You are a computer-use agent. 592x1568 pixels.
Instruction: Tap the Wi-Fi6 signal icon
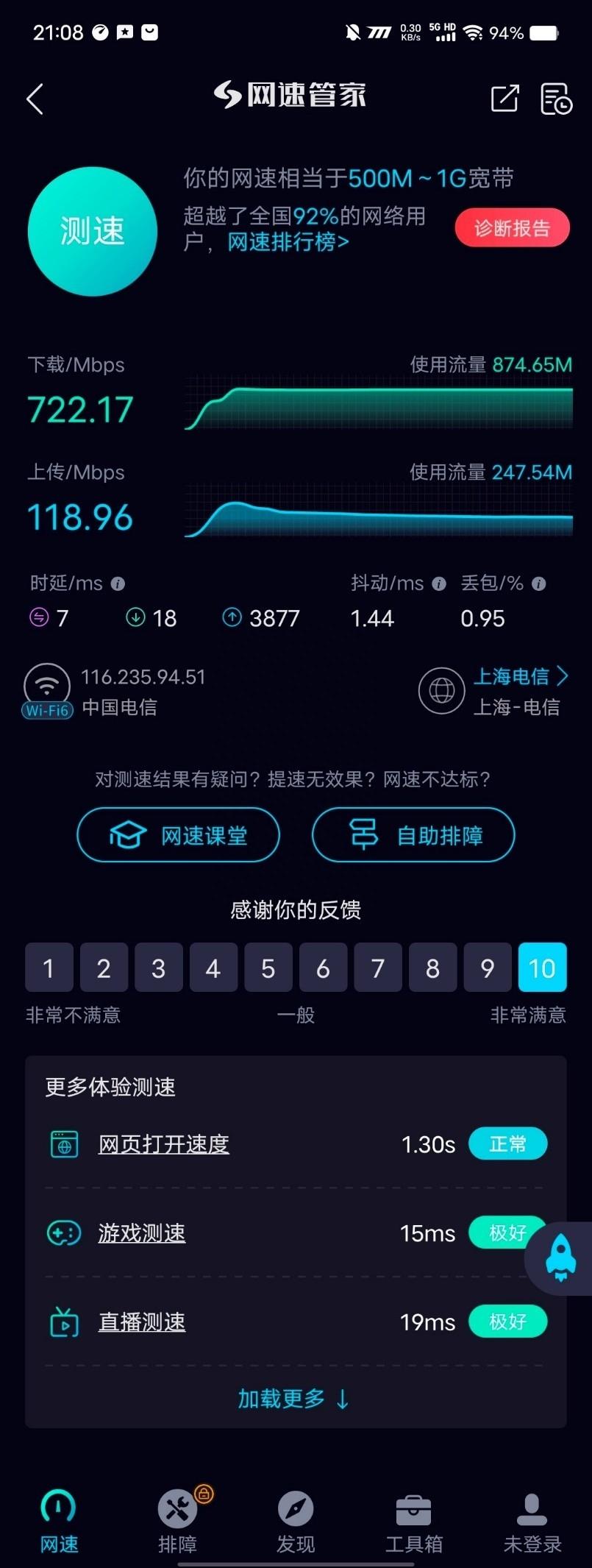[46, 684]
